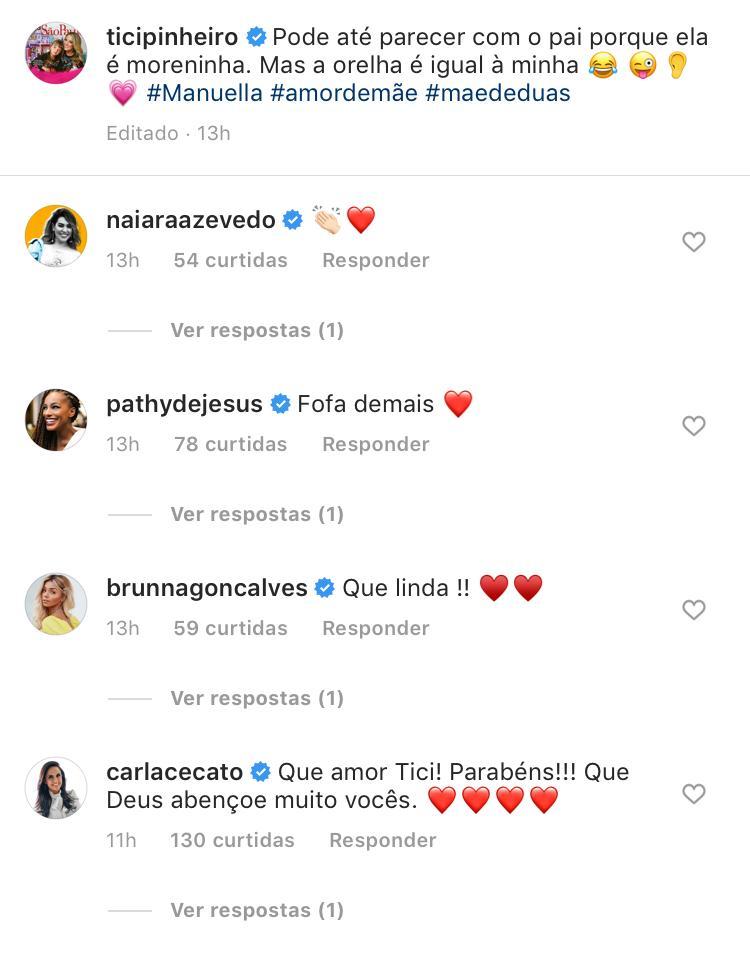This screenshot has width=750, height=956.
Task: Reply to carlacecato's comment
Action: coord(382,840)
